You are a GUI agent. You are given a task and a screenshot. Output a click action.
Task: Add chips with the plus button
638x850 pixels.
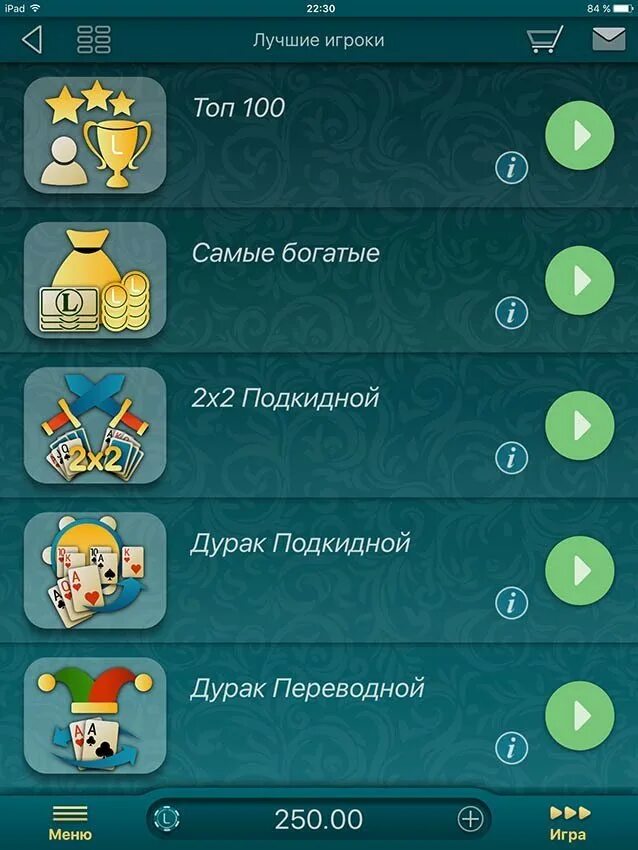470,819
